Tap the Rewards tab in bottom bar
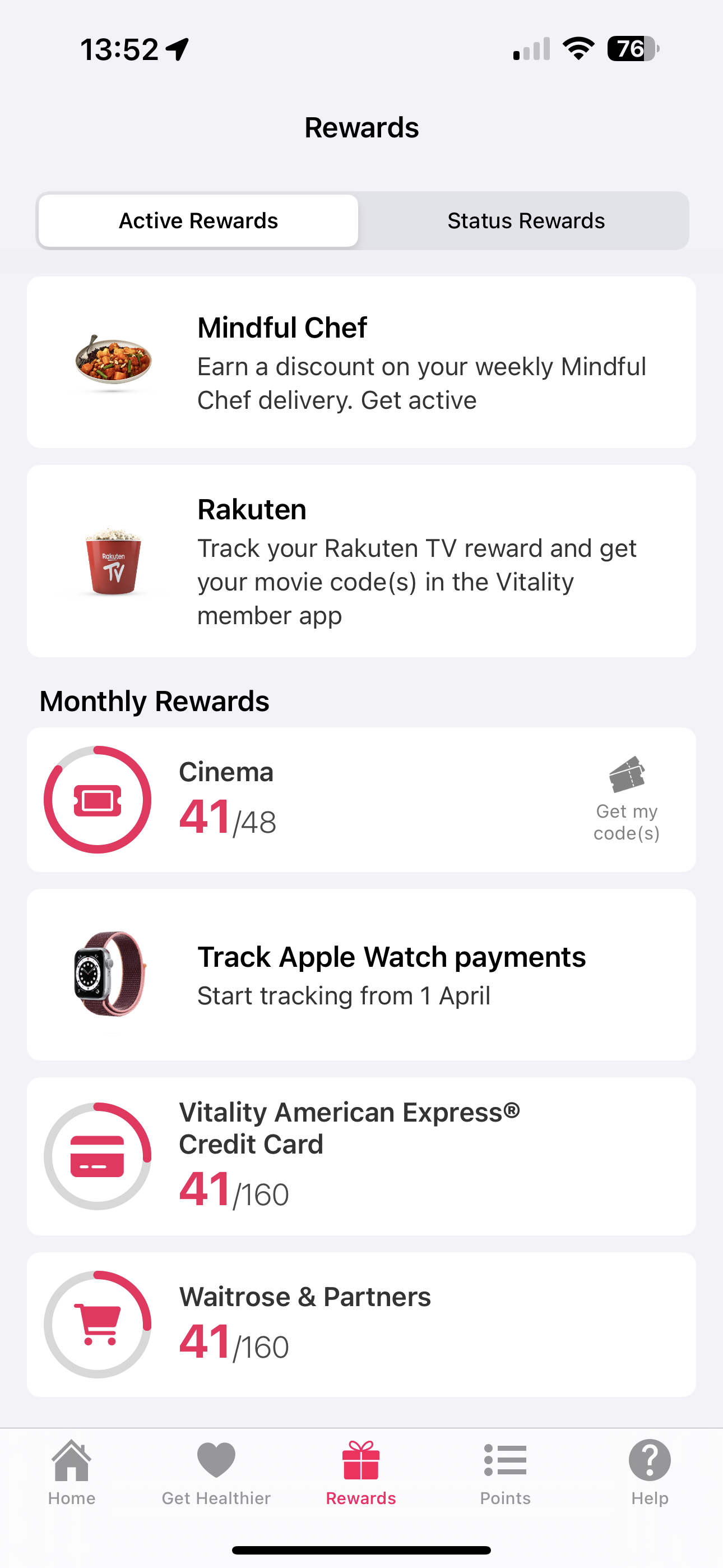 [x=361, y=1472]
